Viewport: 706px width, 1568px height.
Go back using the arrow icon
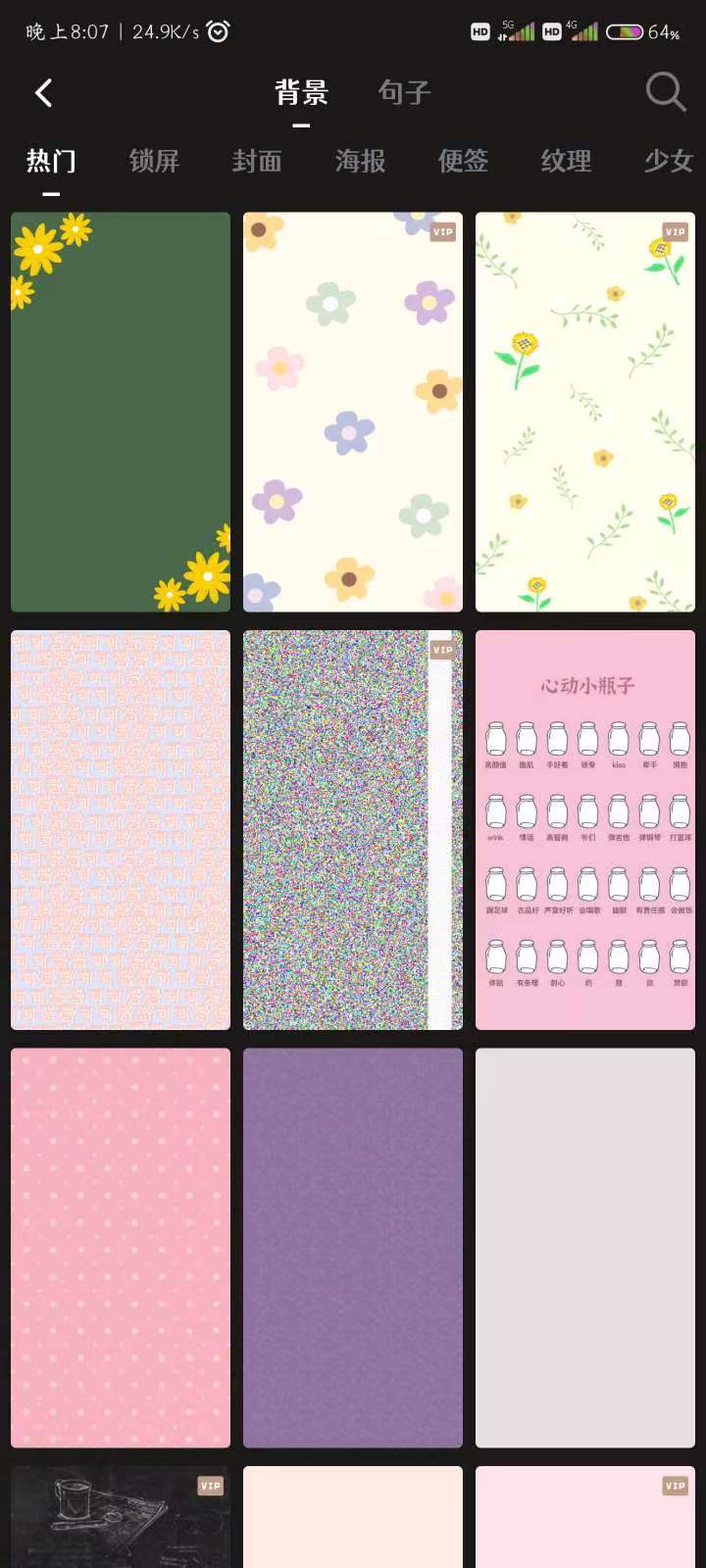click(43, 93)
